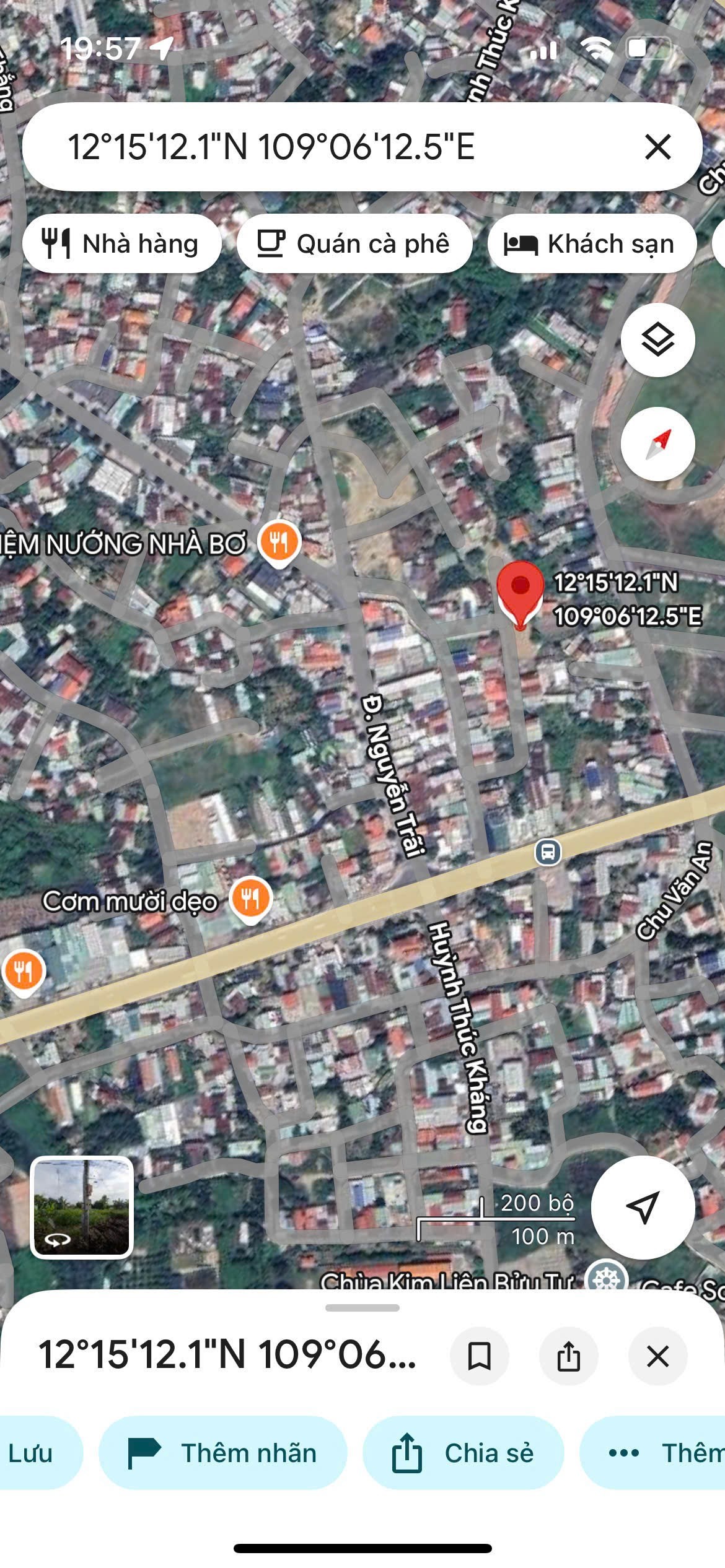Share location via the sheet header icon
The width and height of the screenshot is (725, 1568).
point(569,1356)
